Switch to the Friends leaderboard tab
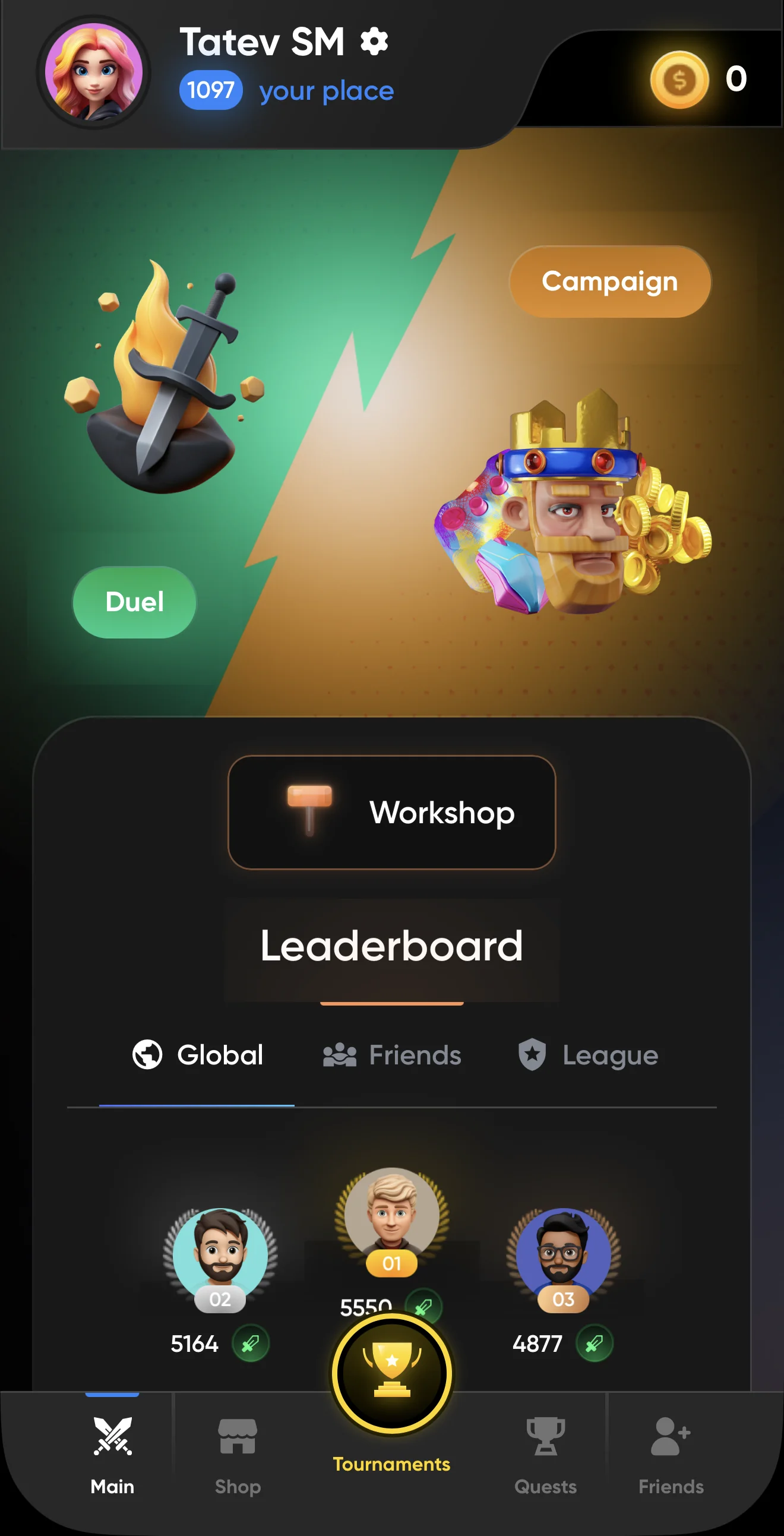The width and height of the screenshot is (784, 1536). coord(393,1055)
